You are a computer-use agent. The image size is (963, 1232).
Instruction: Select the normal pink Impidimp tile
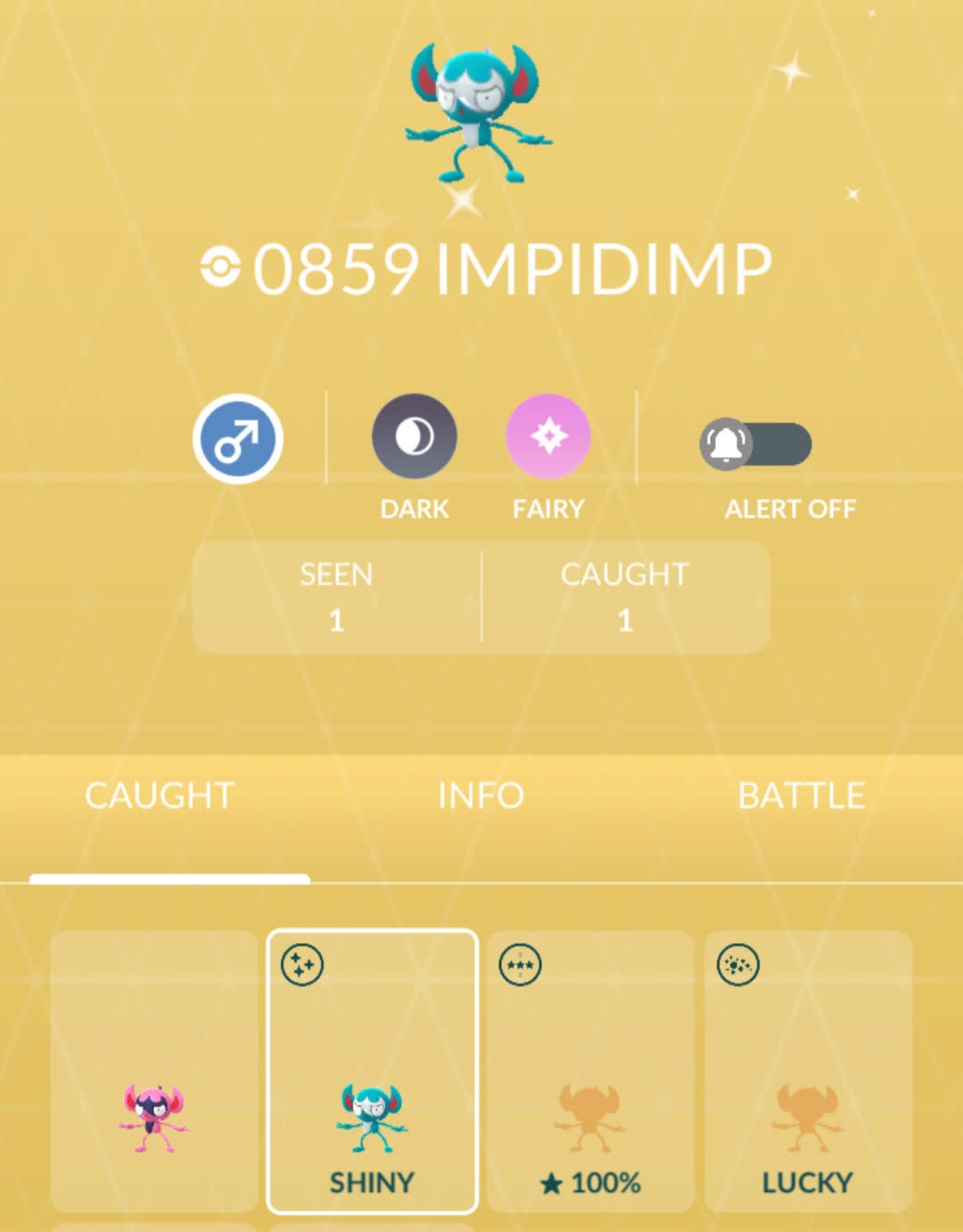[154, 1071]
